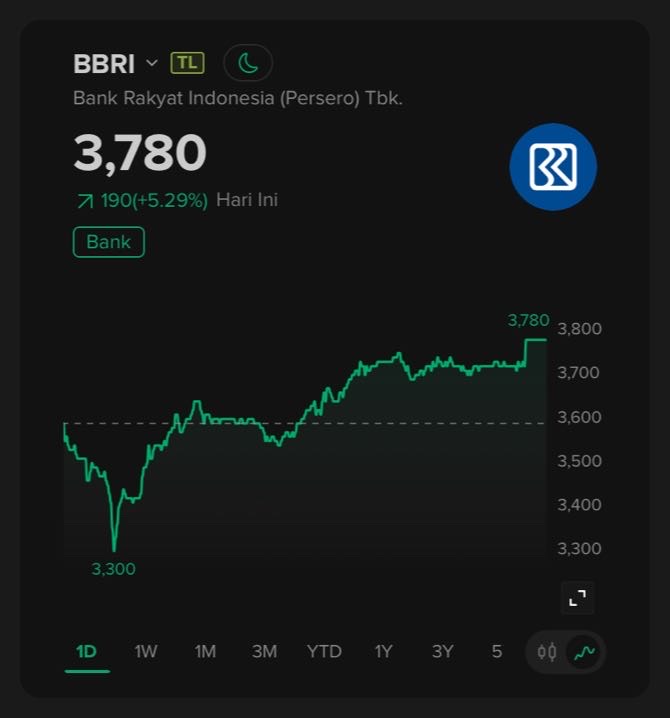Screen dimensions: 670x718
Task: View the YTD price chart
Action: click(324, 652)
